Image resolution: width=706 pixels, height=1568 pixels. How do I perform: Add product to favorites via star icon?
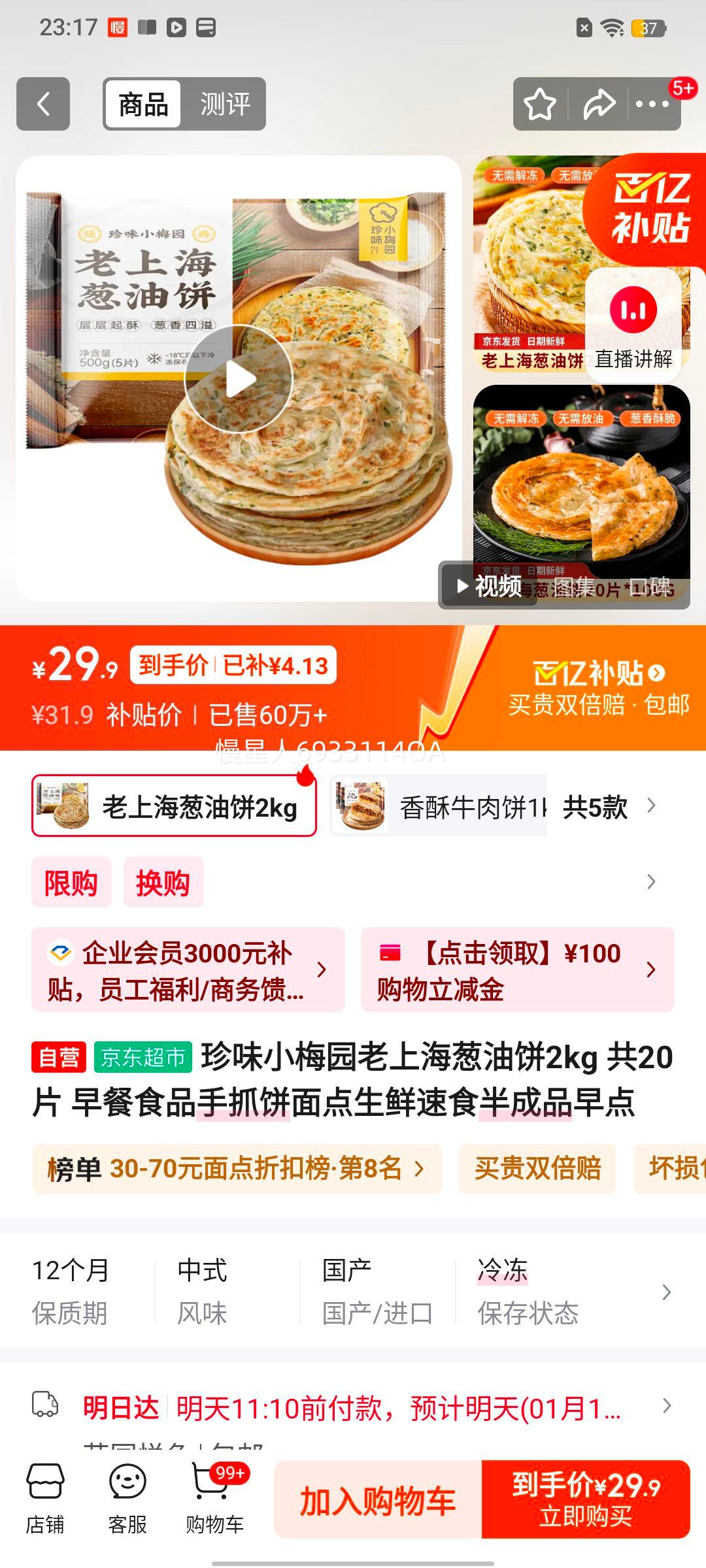coord(540,105)
